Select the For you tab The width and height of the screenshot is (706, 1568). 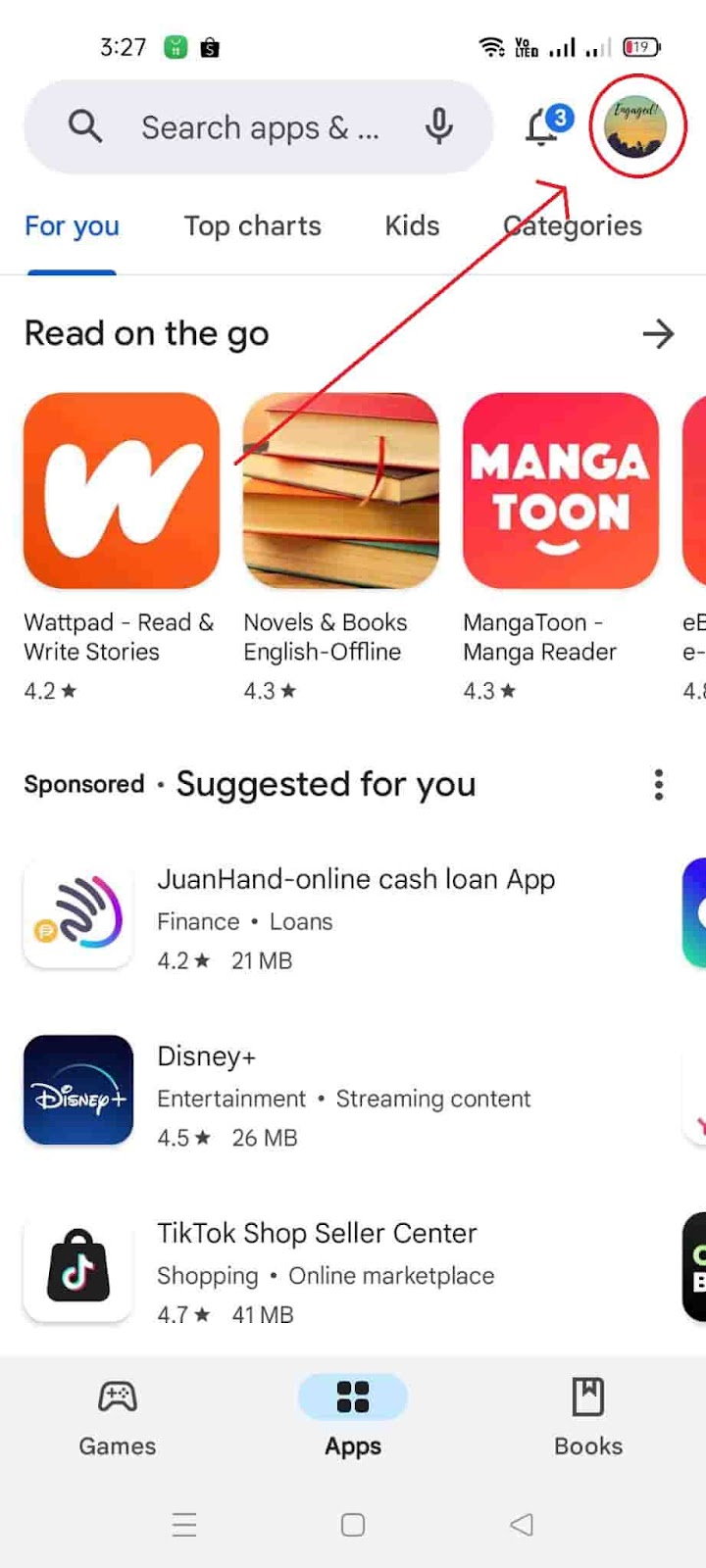(x=72, y=226)
